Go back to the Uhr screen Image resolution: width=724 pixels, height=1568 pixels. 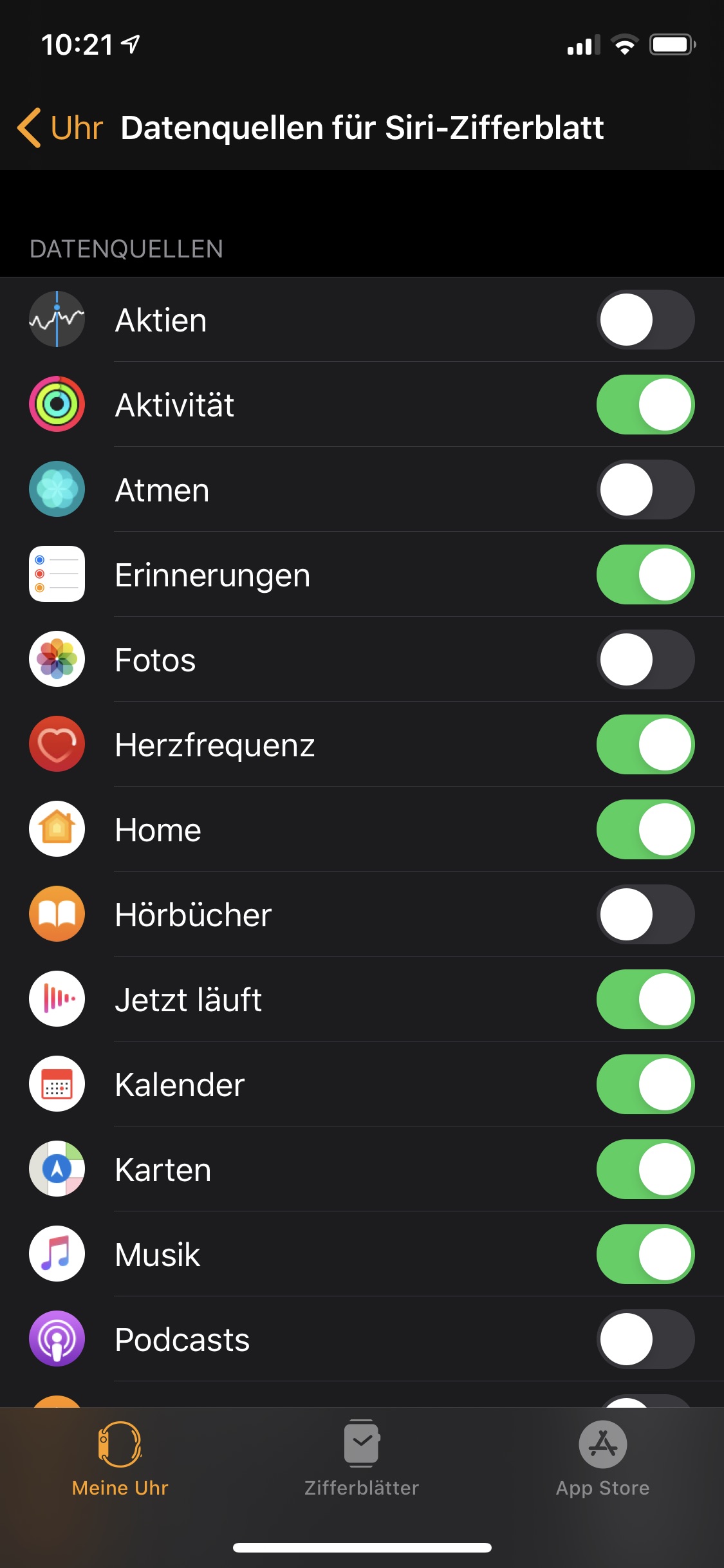(x=60, y=127)
